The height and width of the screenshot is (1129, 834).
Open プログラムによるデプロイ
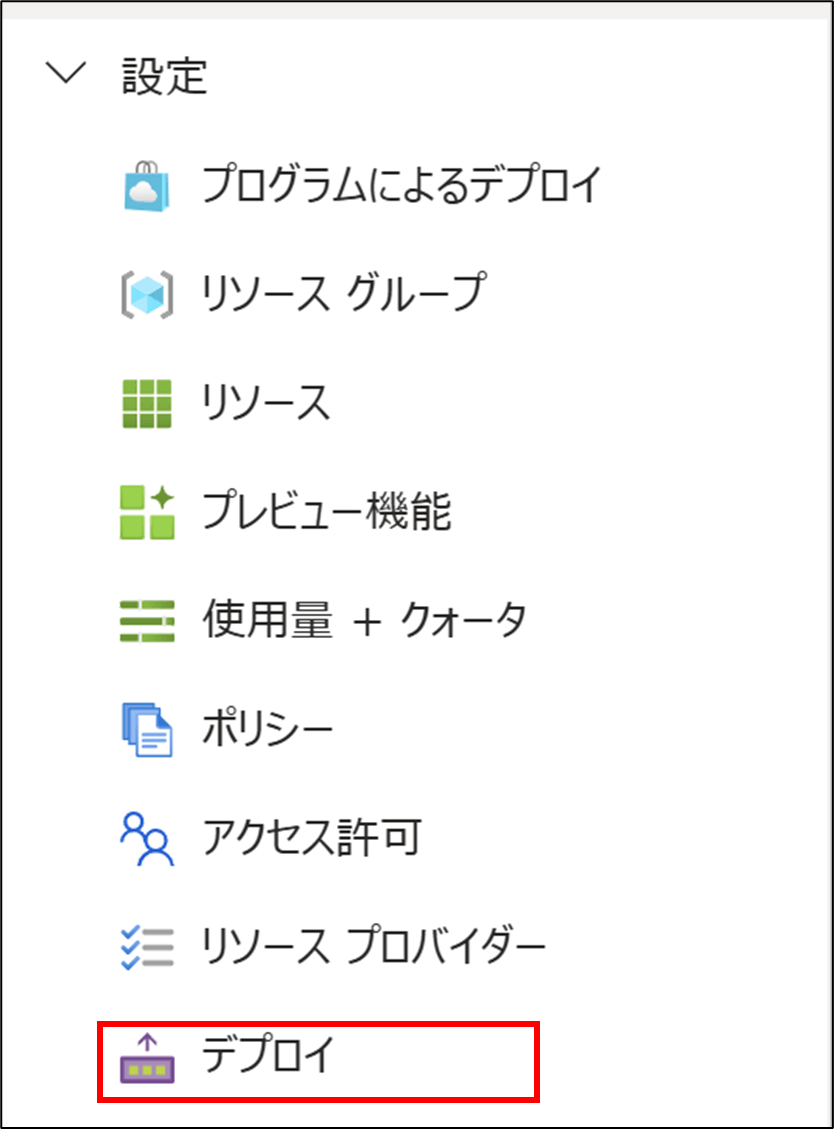400,185
